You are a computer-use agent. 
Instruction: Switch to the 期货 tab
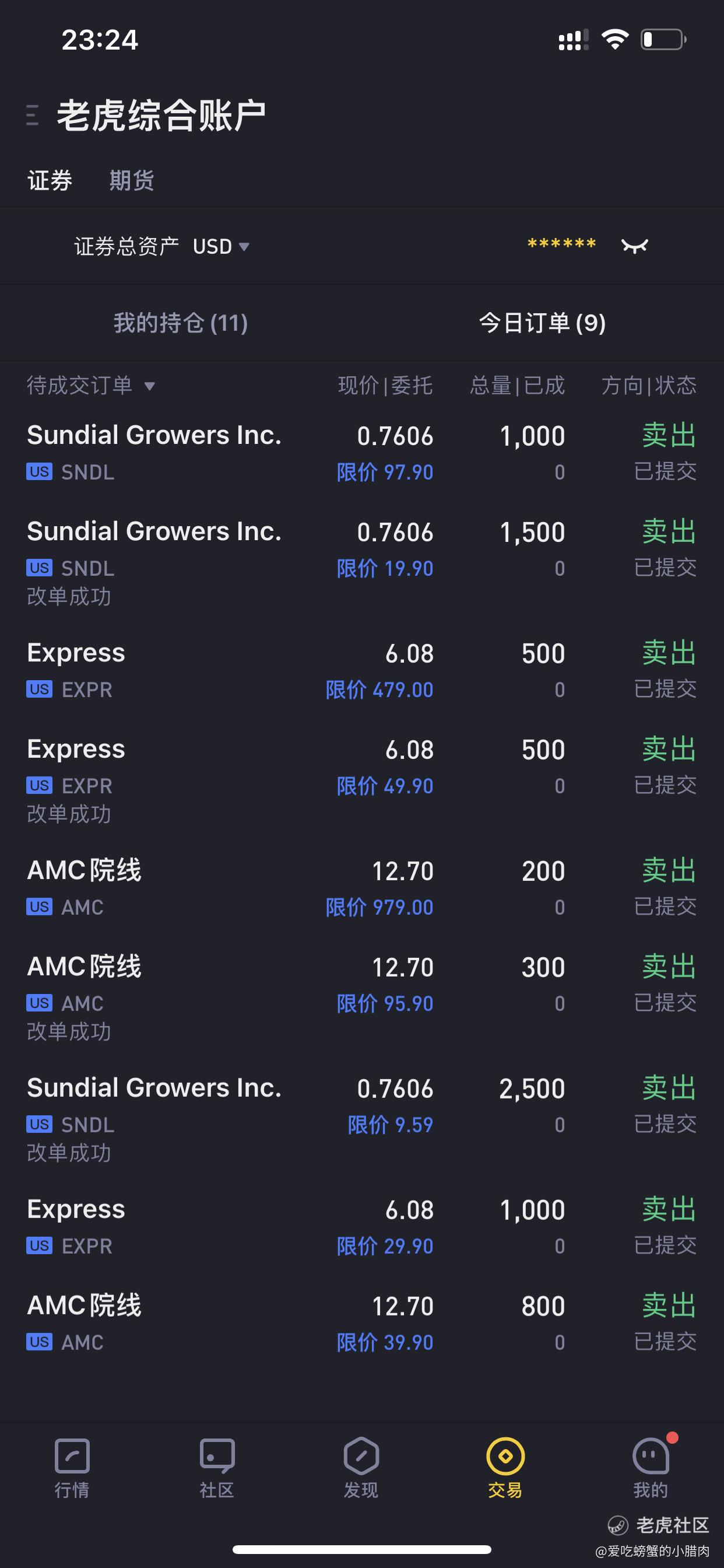tap(131, 180)
